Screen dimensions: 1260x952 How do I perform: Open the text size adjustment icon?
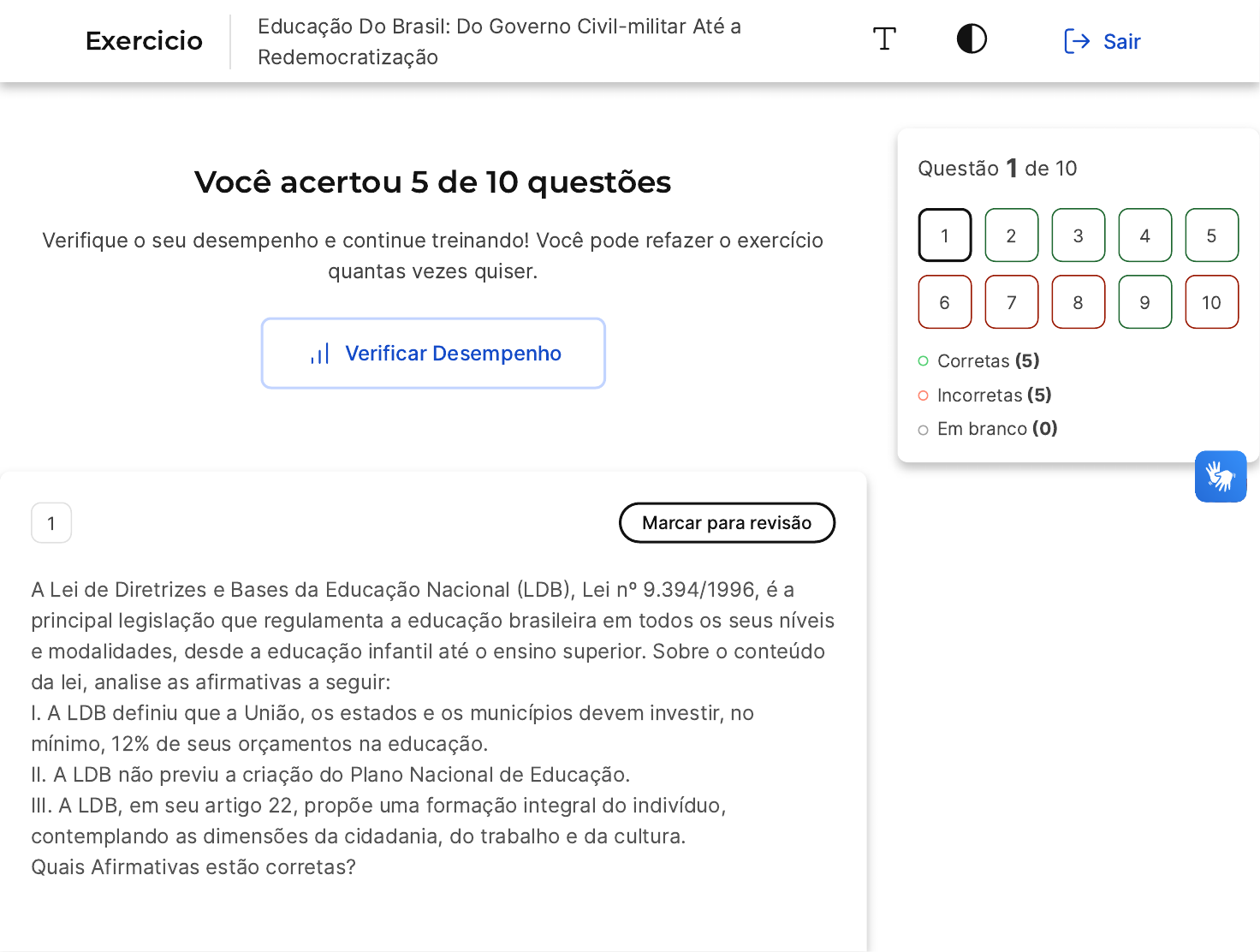pyautogui.click(x=884, y=39)
